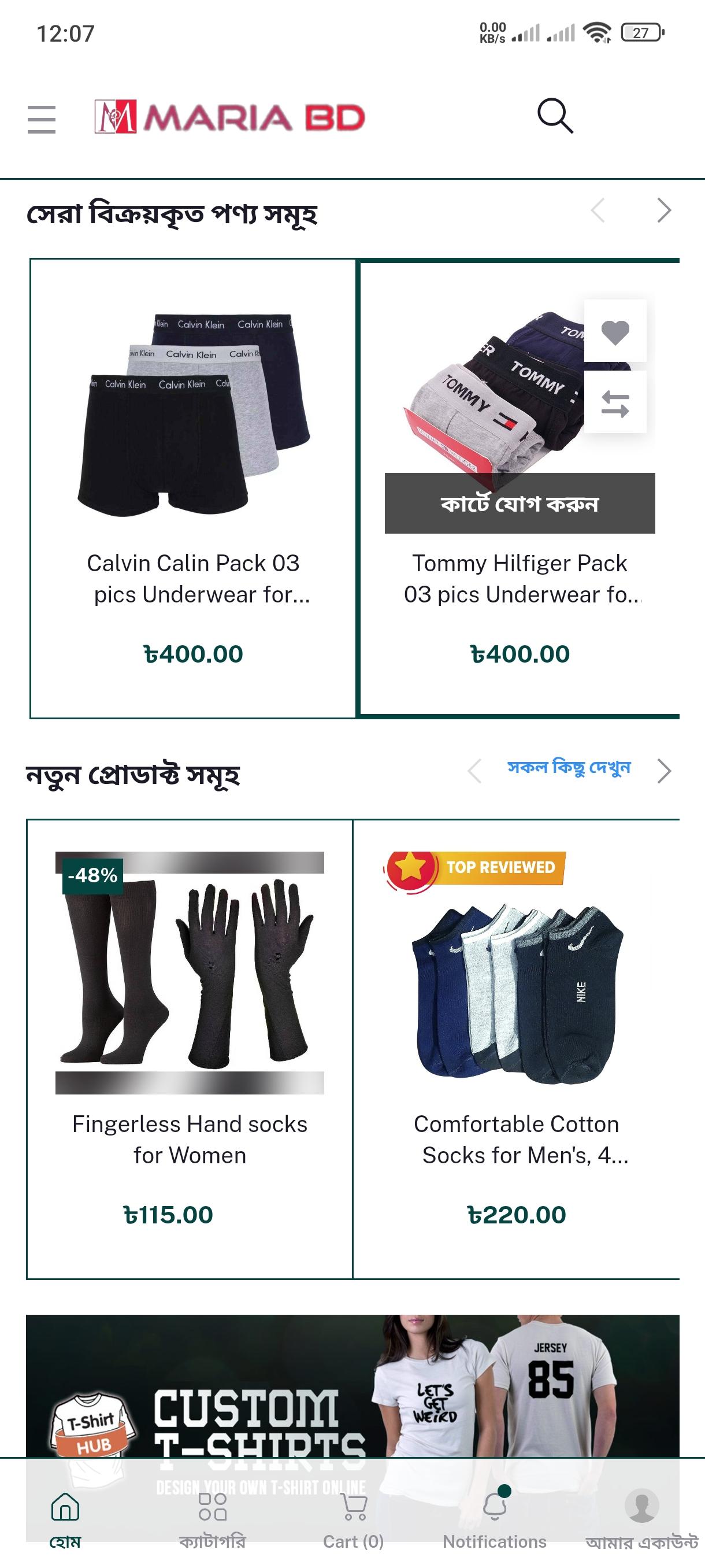Show next best-selling products
This screenshot has height=1568, width=705.
click(x=663, y=210)
